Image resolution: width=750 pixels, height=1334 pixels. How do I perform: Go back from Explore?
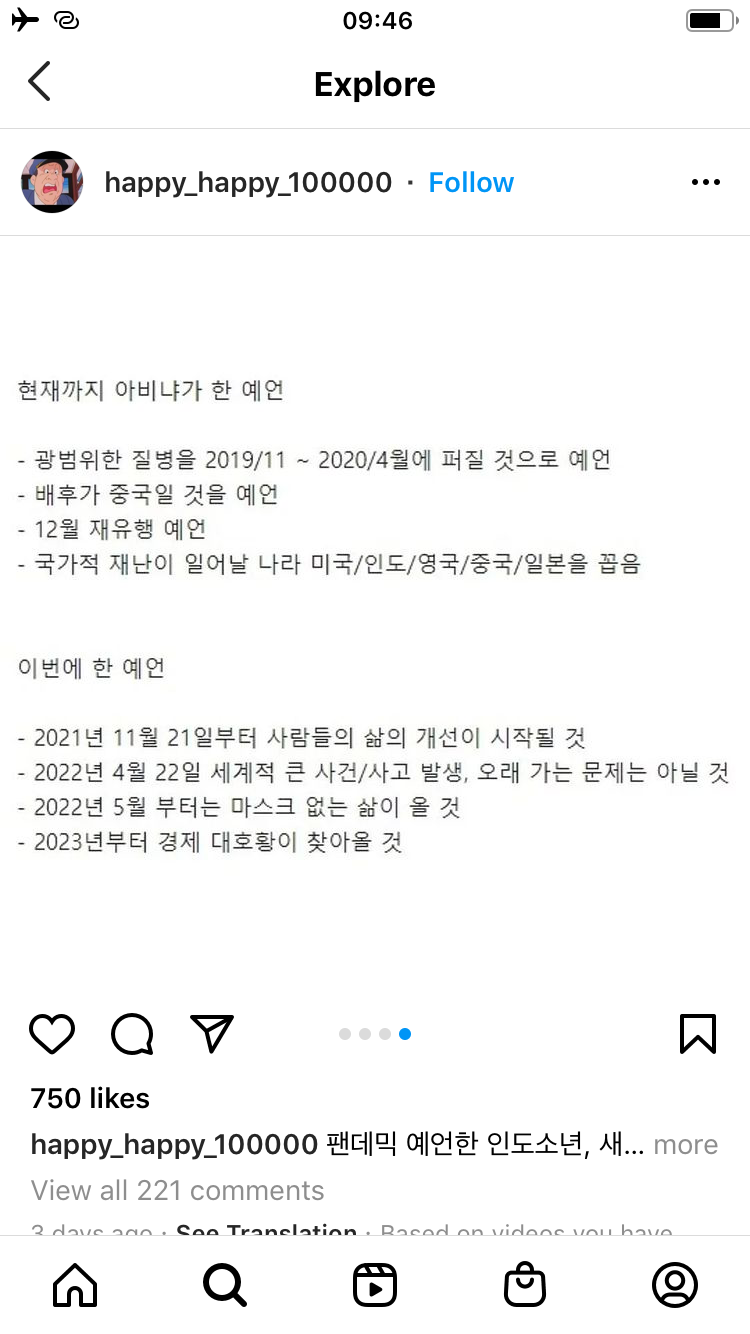(40, 82)
